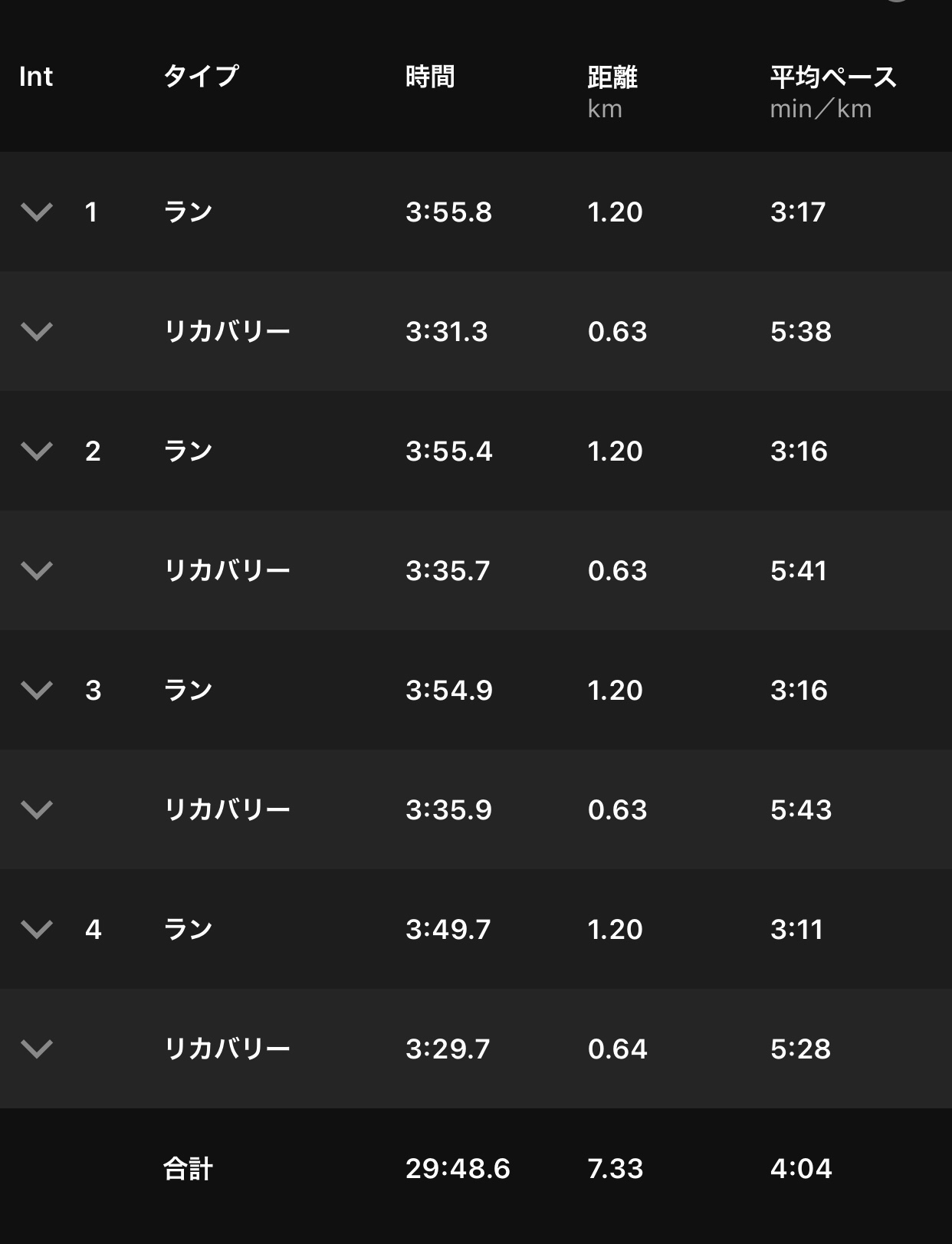This screenshot has width=952, height=1244.
Task: Click the Int column header
Action: click(36, 77)
